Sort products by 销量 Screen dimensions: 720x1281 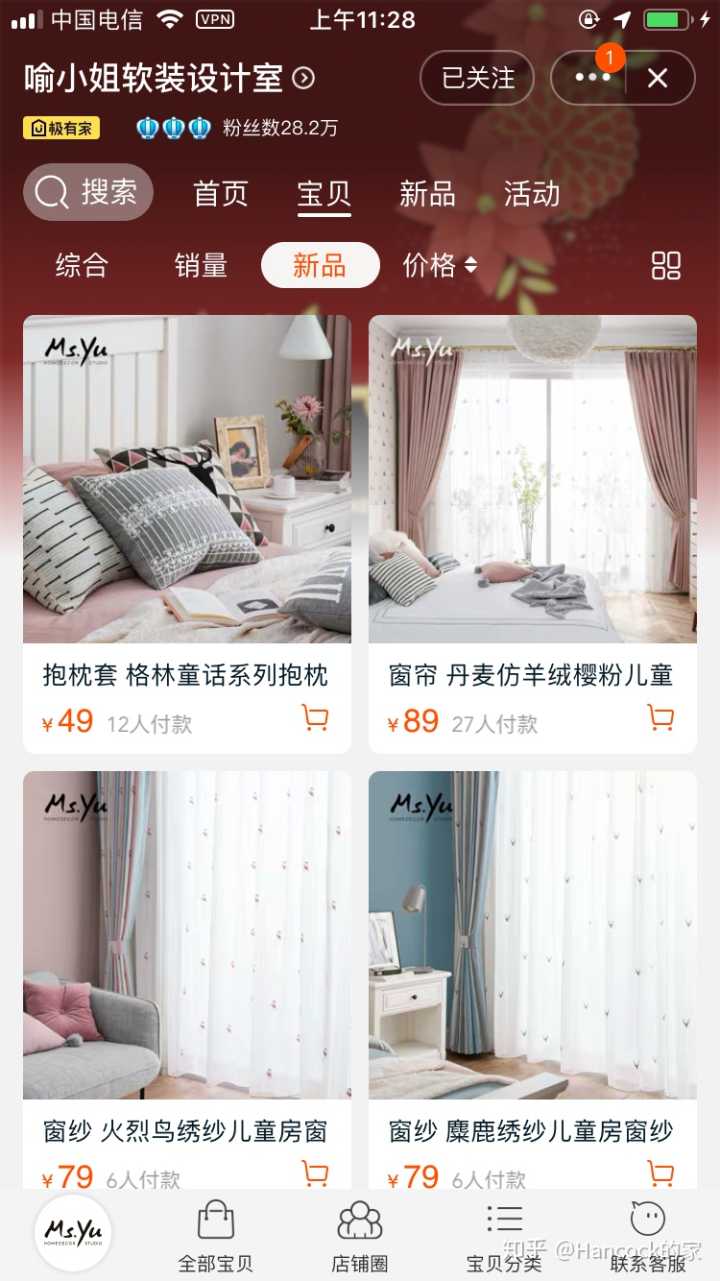pyautogui.click(x=201, y=265)
